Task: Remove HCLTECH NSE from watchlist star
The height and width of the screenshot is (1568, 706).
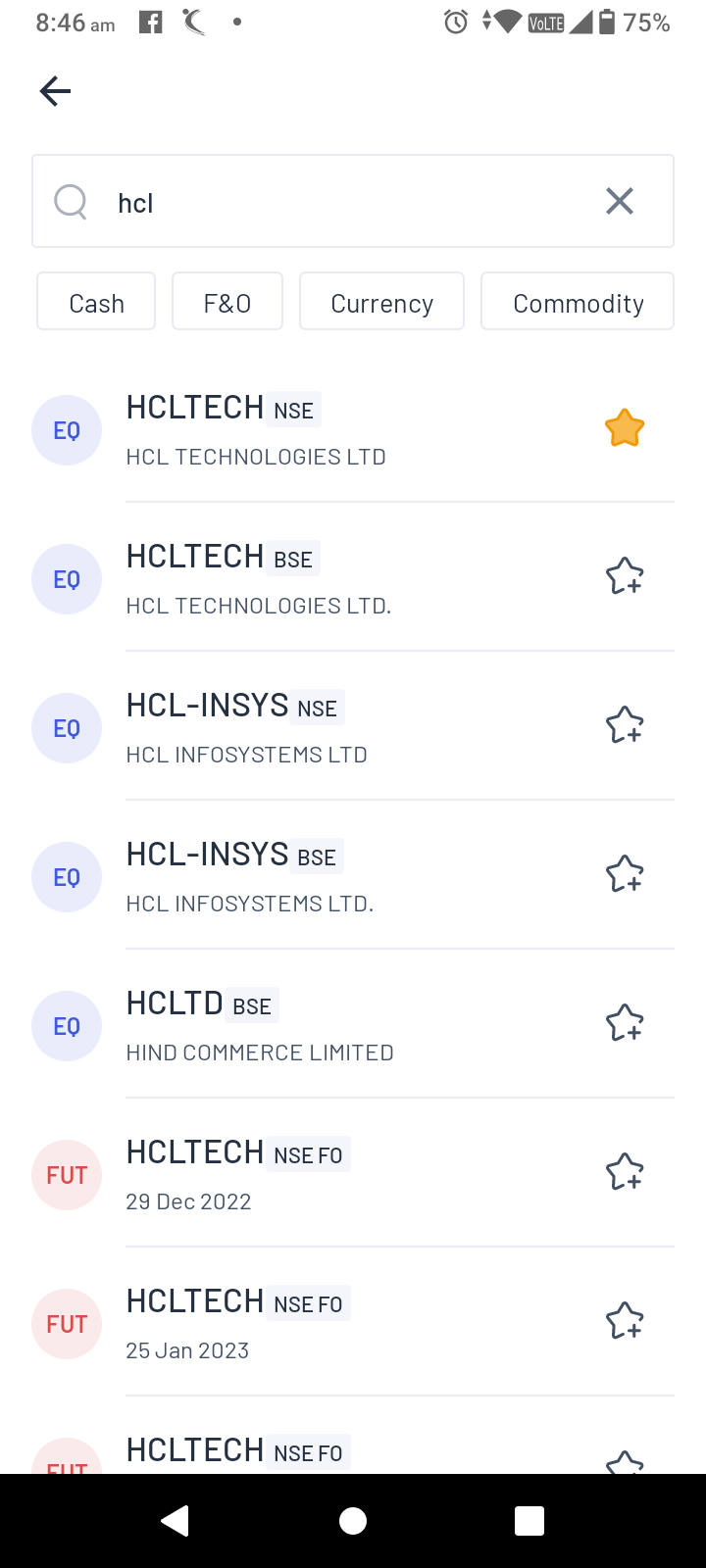Action: click(x=625, y=429)
